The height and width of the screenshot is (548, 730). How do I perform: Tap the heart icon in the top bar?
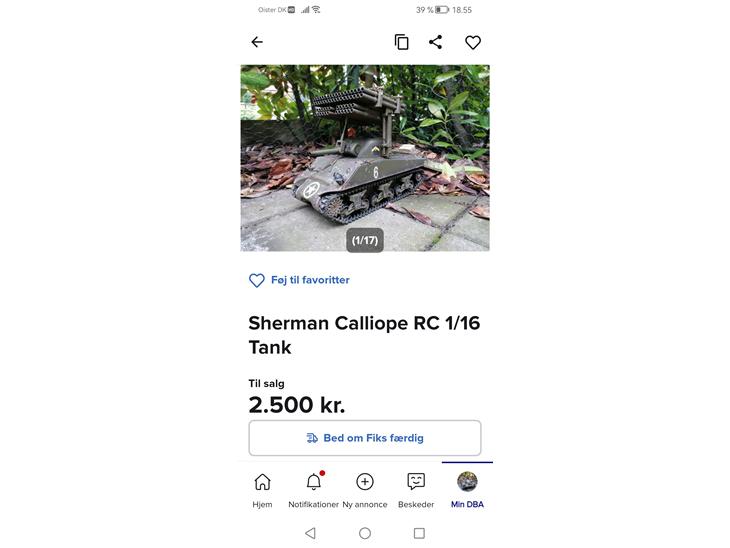click(x=473, y=42)
